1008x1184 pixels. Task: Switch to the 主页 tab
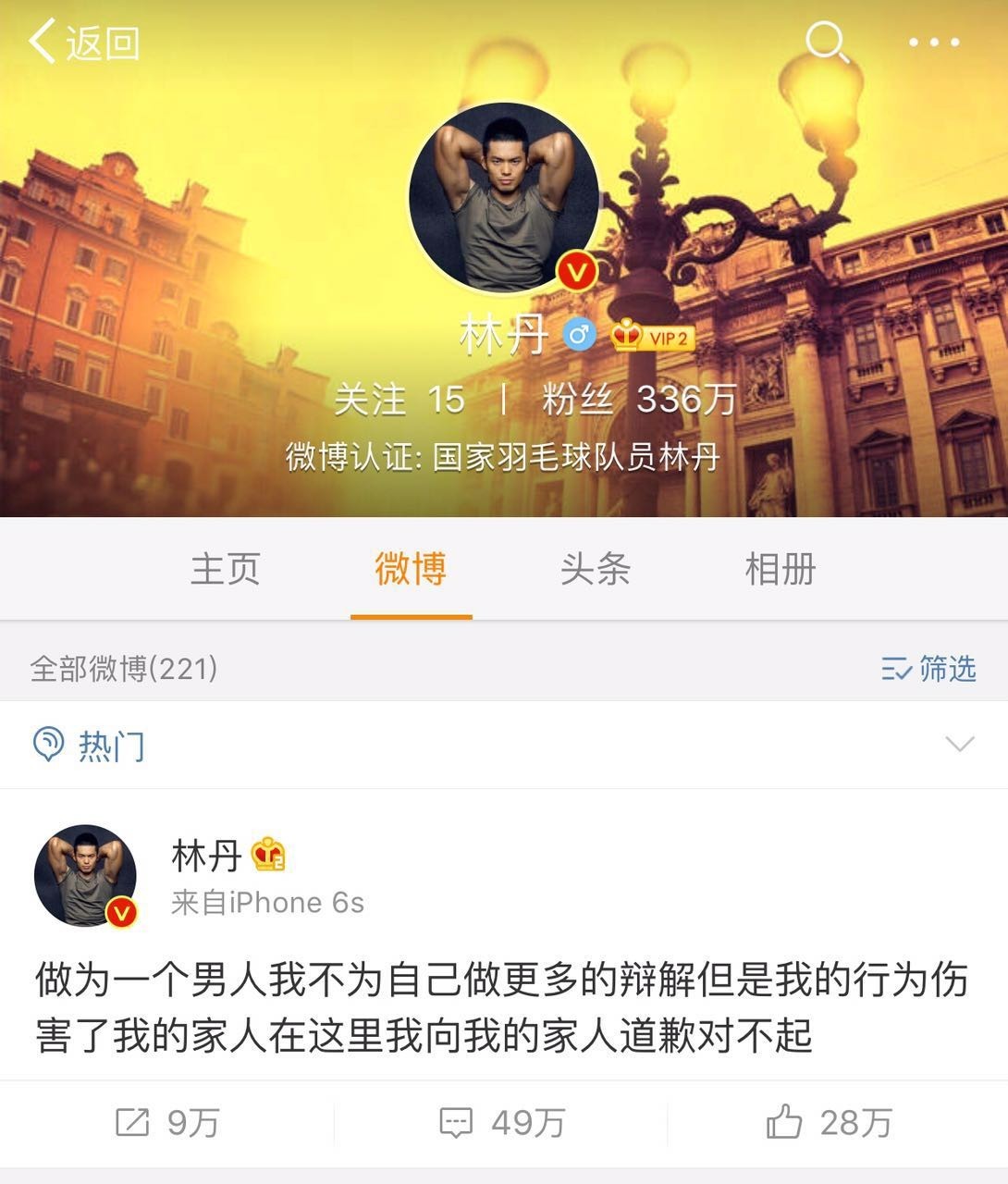(x=226, y=569)
